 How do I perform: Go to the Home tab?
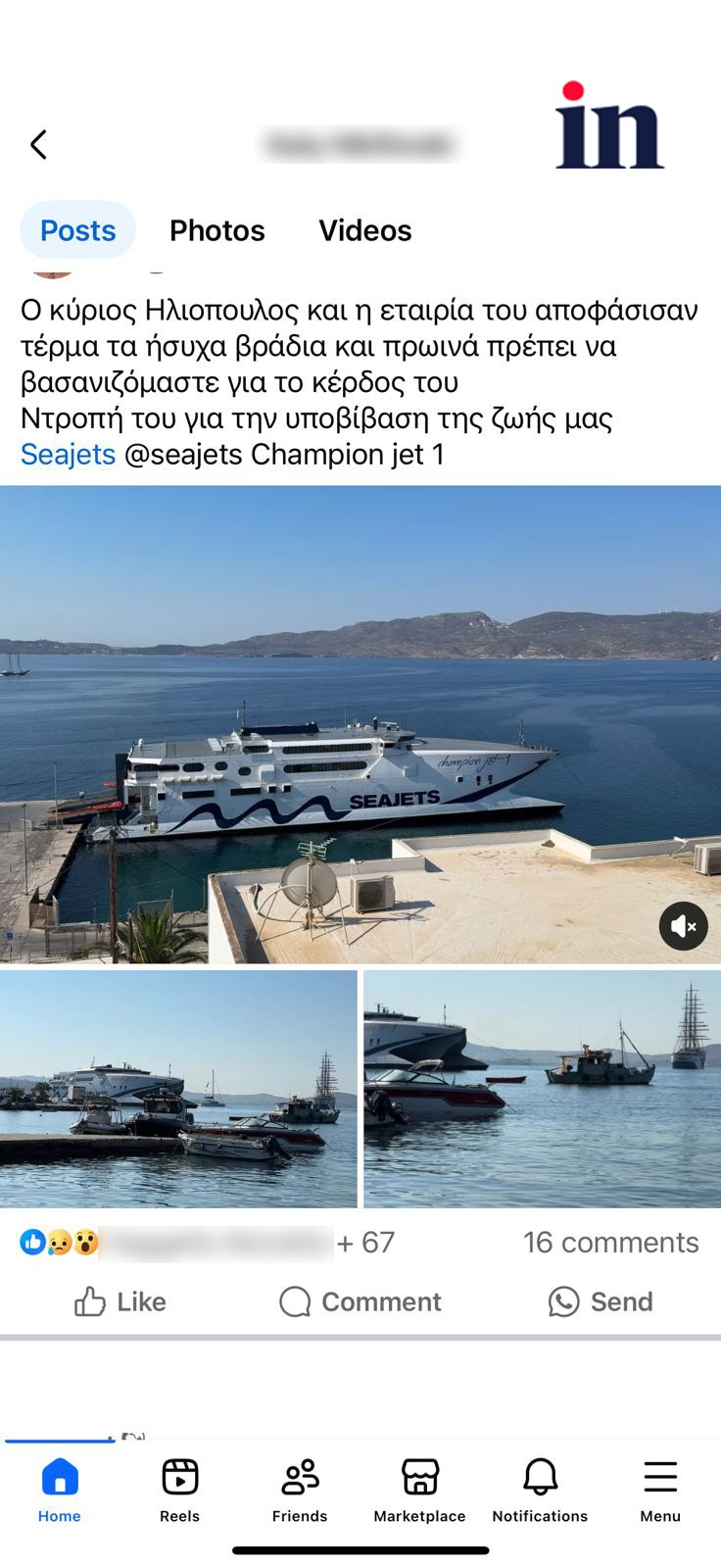click(60, 1490)
